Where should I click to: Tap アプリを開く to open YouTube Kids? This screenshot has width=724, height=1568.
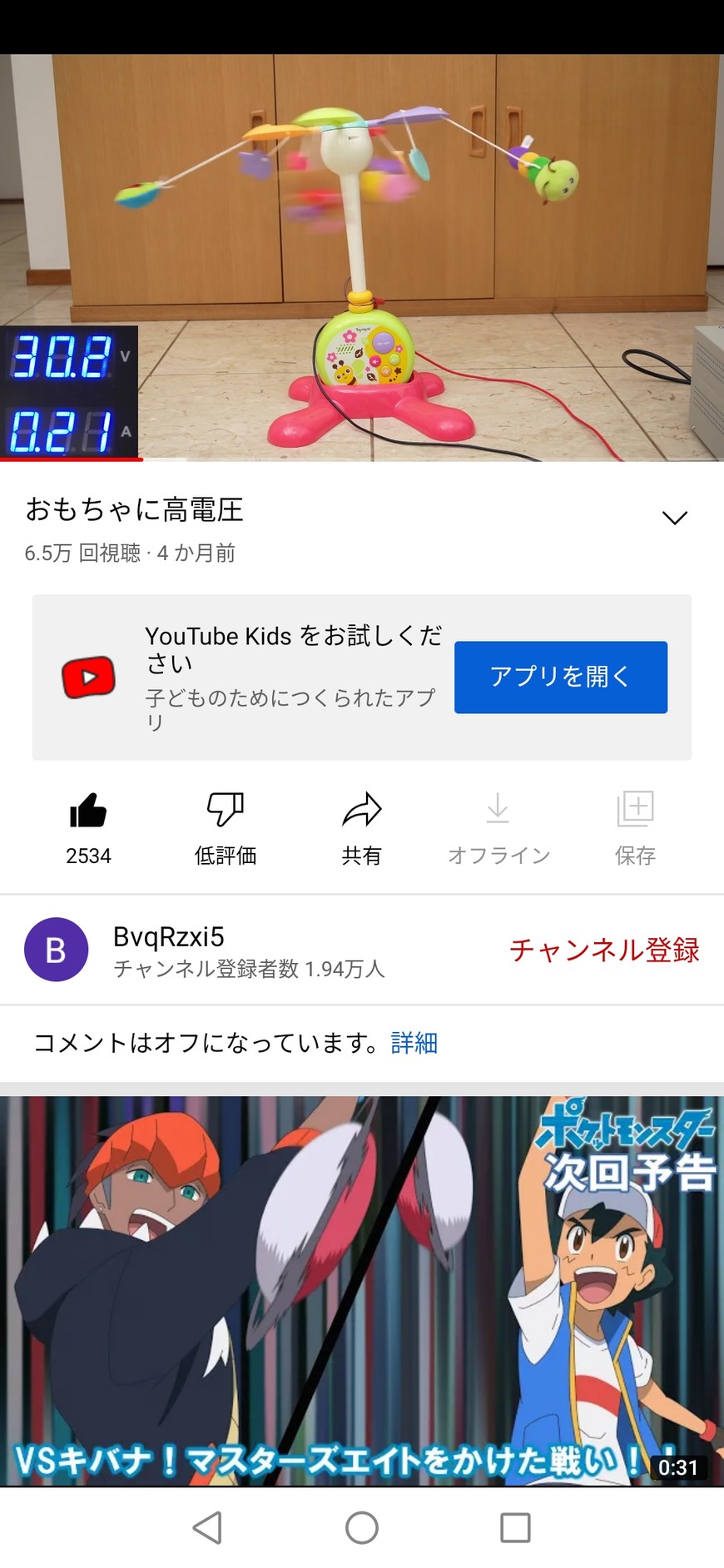[x=560, y=677]
